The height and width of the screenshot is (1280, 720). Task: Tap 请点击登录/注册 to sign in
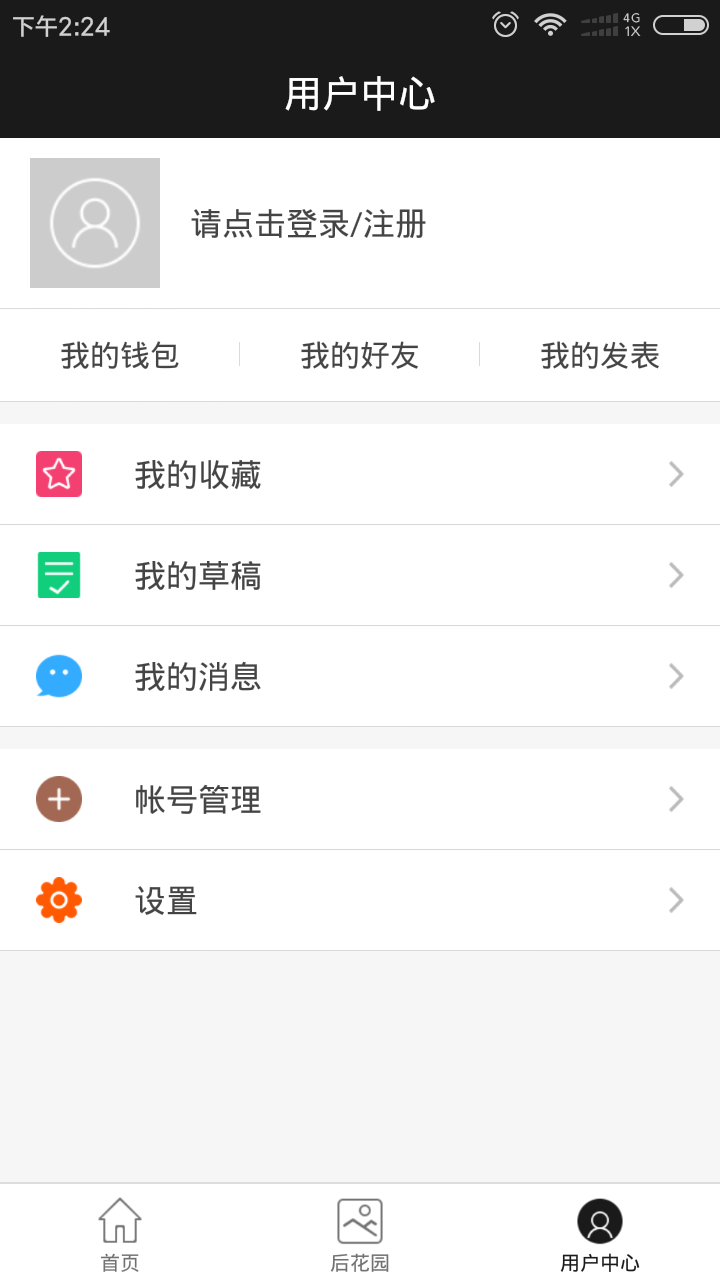click(x=309, y=224)
